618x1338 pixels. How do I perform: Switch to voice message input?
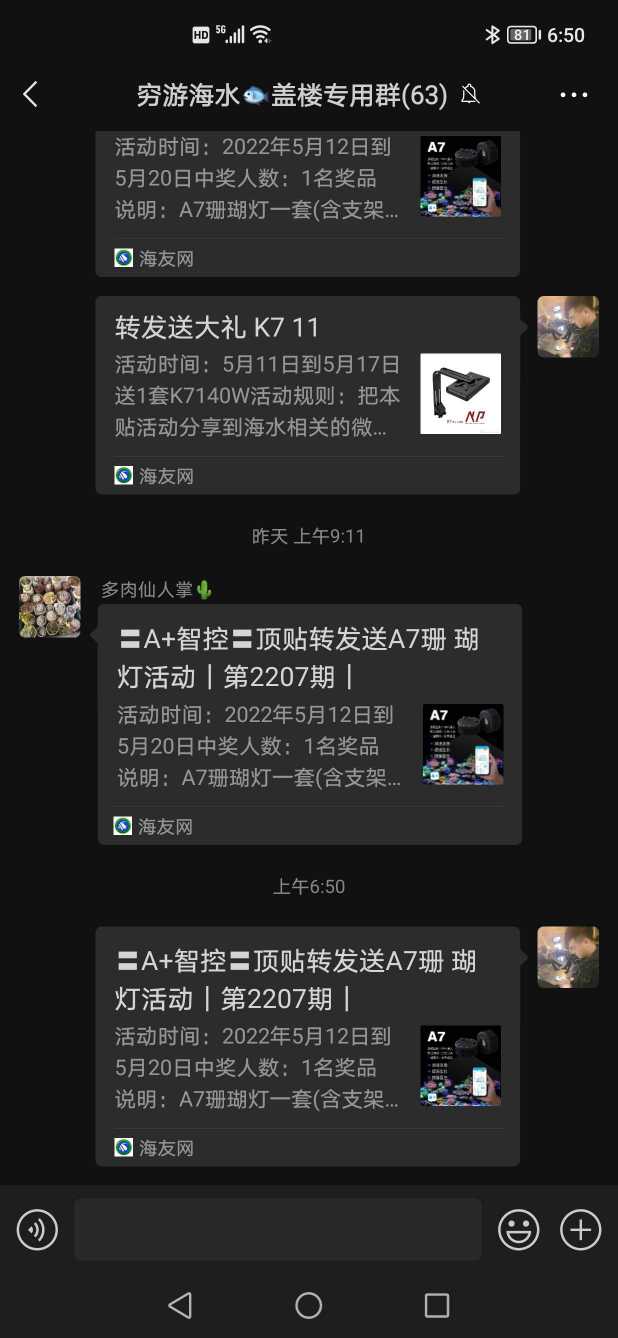click(38, 1229)
